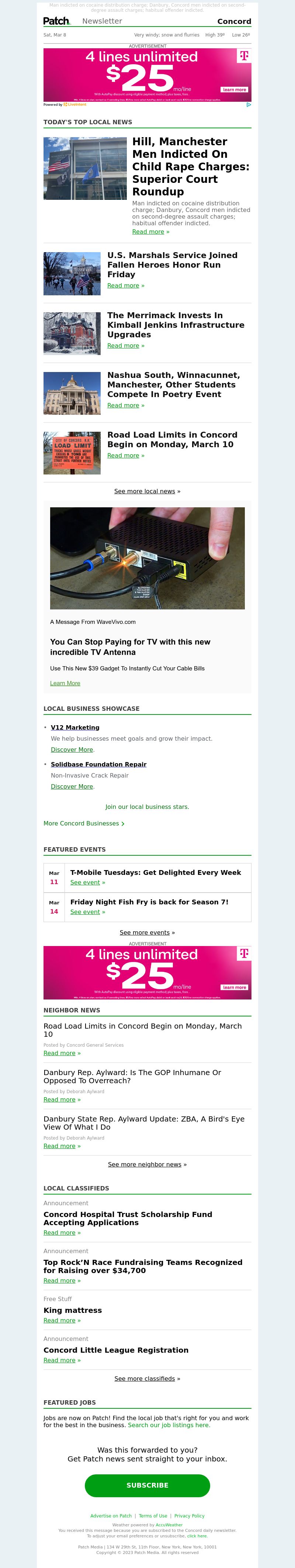Tap the green Subscribe button
The image size is (295, 1568).
pyautogui.click(x=147, y=1485)
